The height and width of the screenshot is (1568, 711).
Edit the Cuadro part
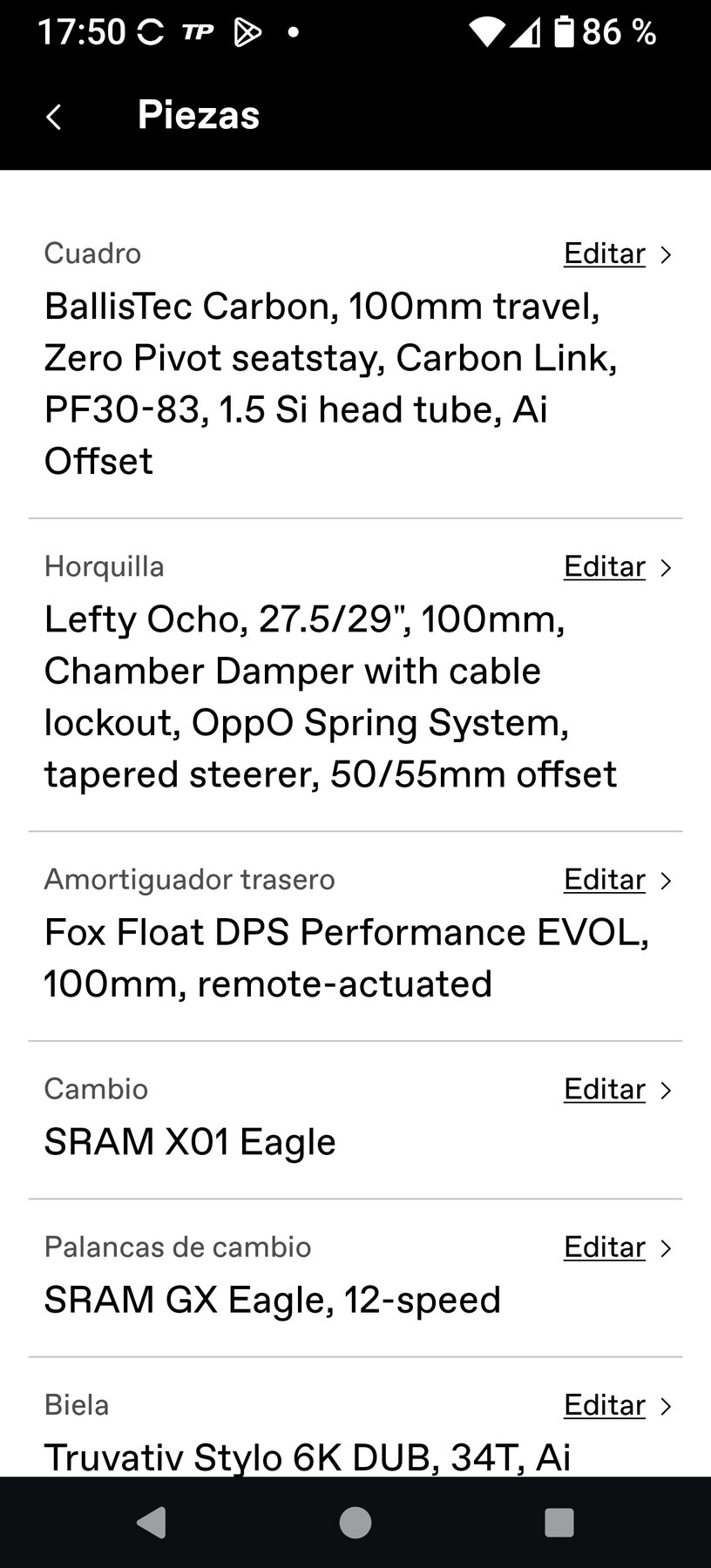617,254
